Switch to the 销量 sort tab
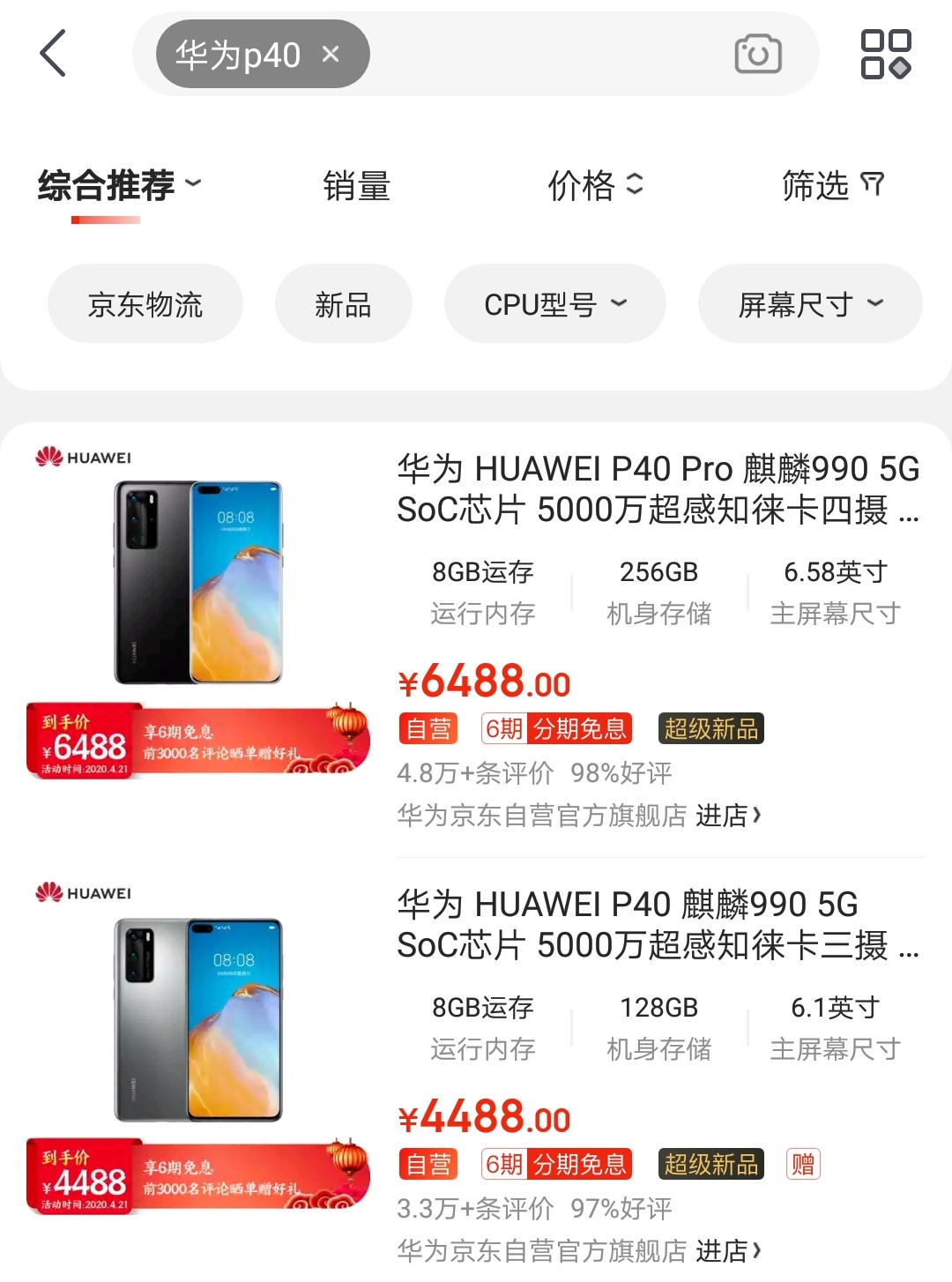Image resolution: width=952 pixels, height=1282 pixels. point(355,185)
